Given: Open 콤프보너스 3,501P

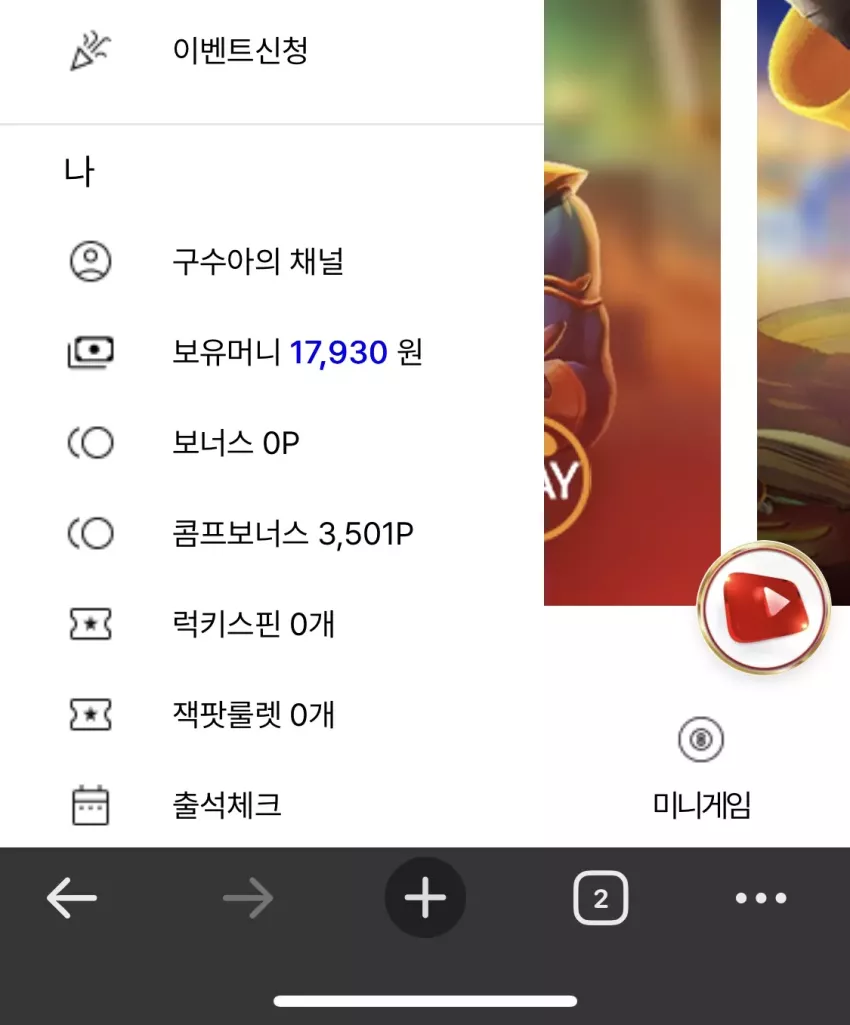Looking at the screenshot, I should click(x=271, y=533).
